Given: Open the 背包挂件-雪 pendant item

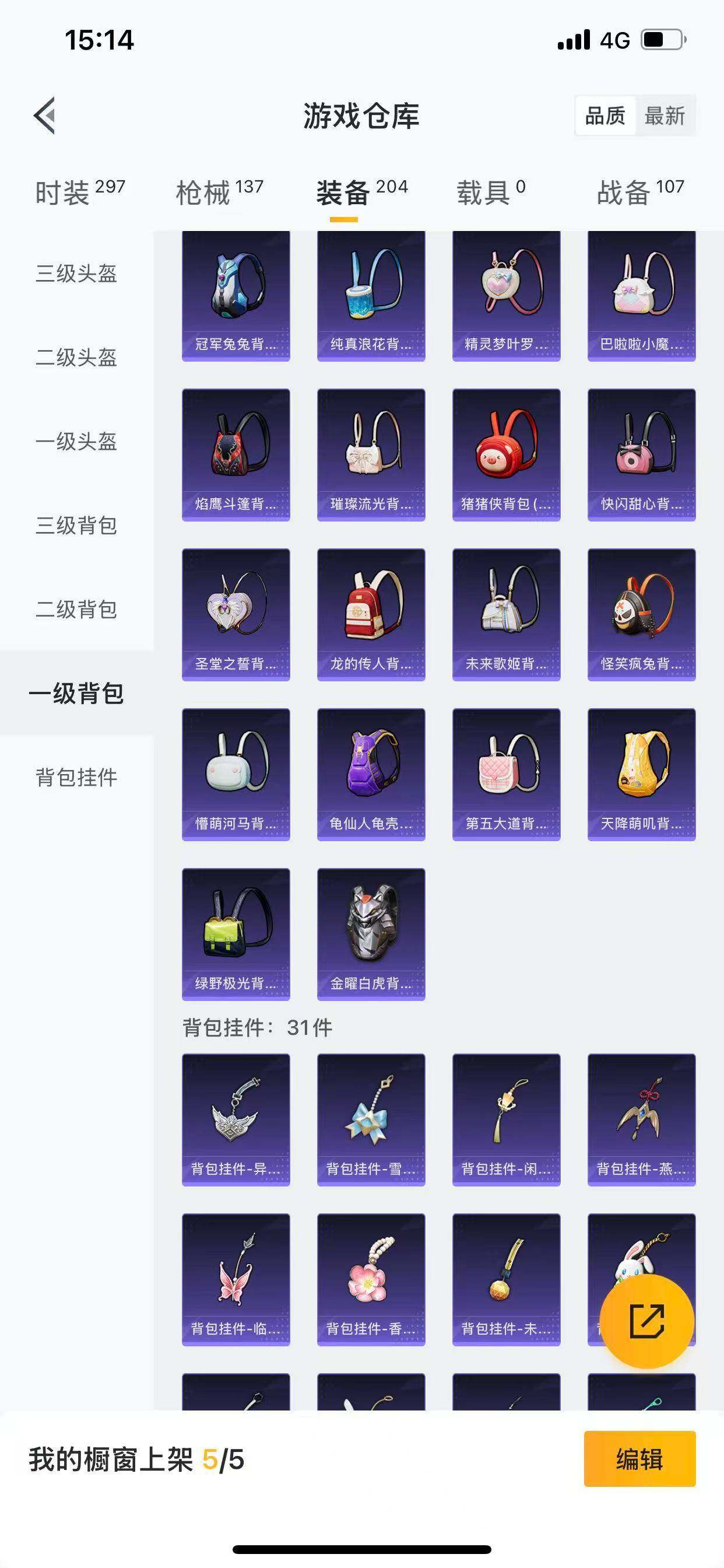Looking at the screenshot, I should pos(371,1120).
